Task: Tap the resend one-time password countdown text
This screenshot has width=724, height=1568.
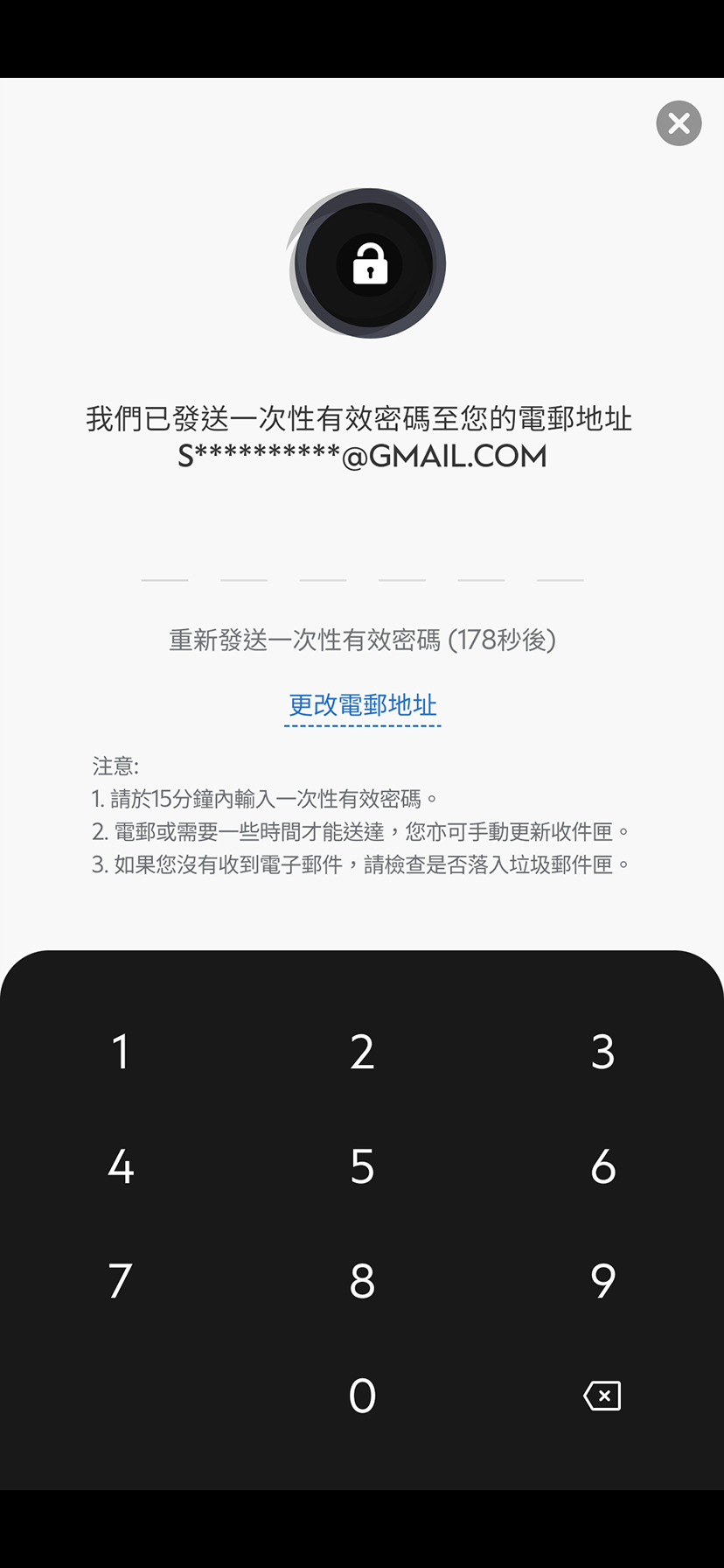Action: coord(362,640)
